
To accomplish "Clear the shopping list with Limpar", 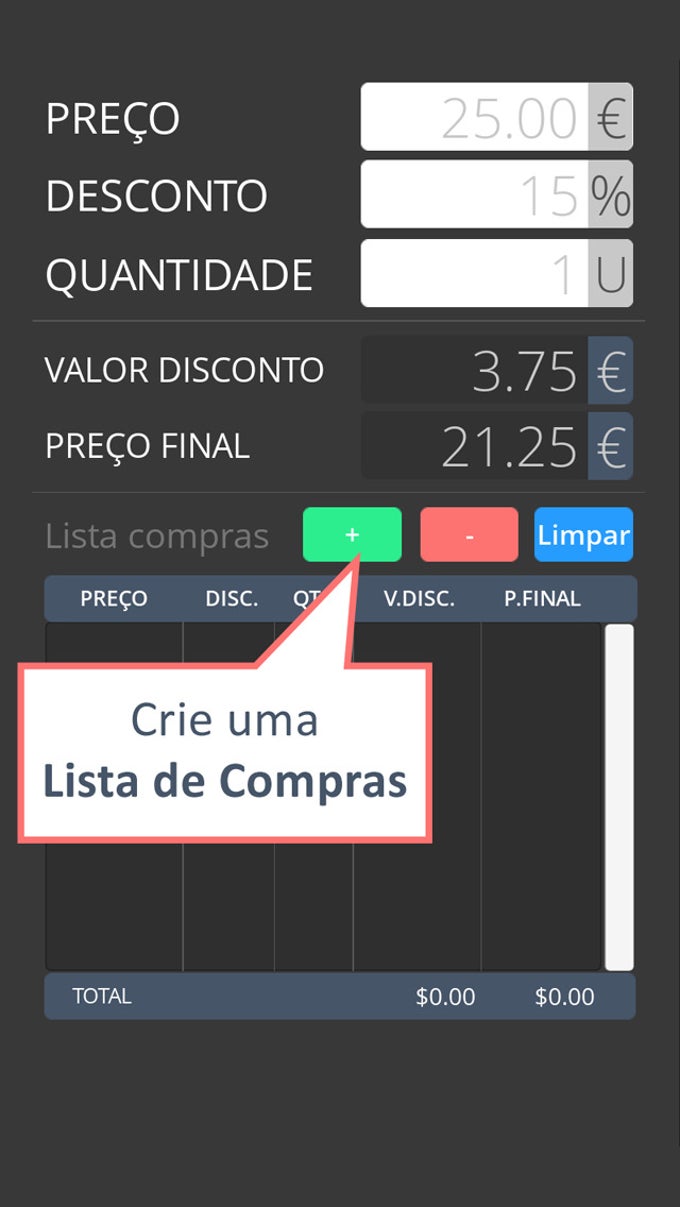I will pos(583,535).
